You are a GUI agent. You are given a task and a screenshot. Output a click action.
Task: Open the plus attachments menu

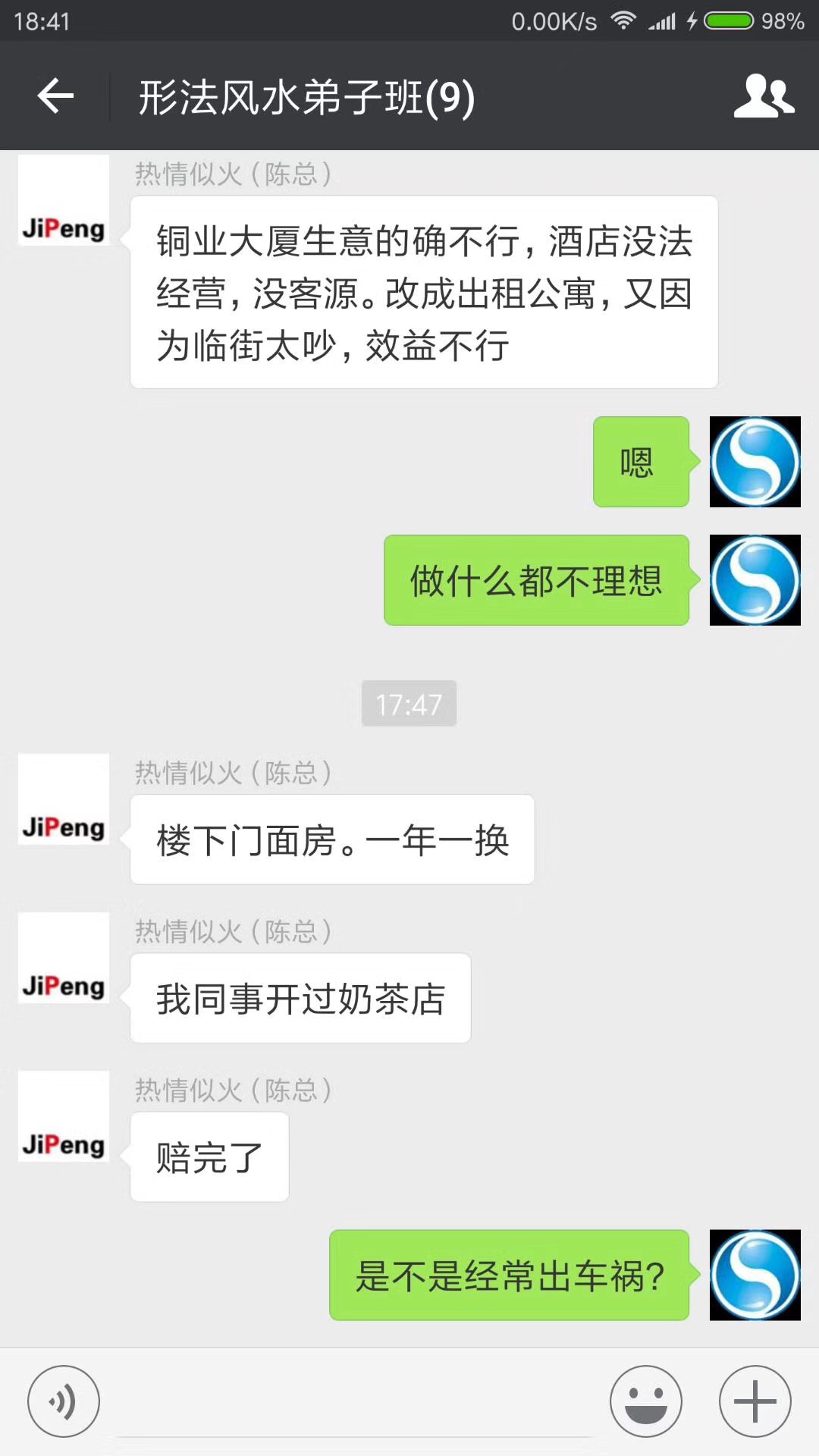point(755,1401)
